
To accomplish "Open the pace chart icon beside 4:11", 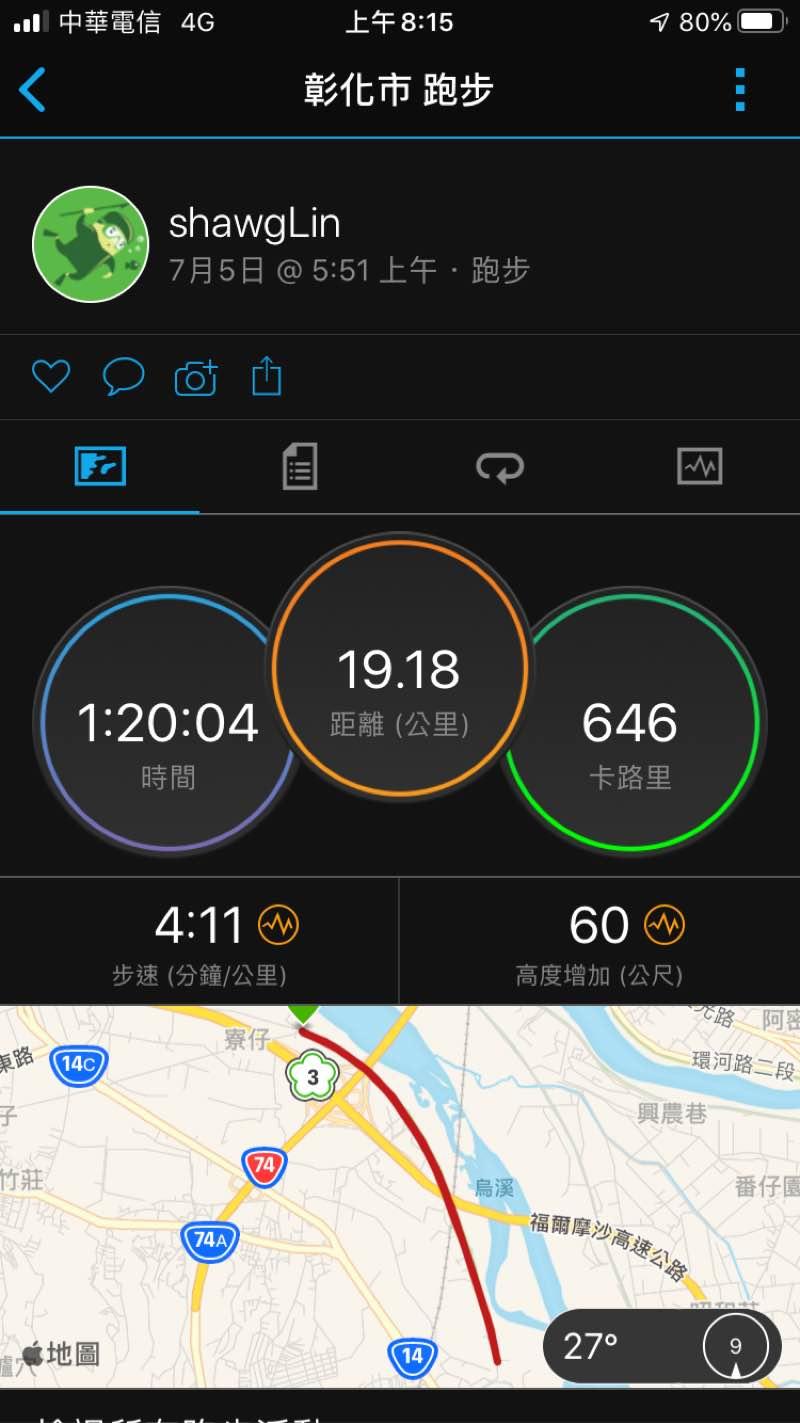I will click(x=278, y=925).
